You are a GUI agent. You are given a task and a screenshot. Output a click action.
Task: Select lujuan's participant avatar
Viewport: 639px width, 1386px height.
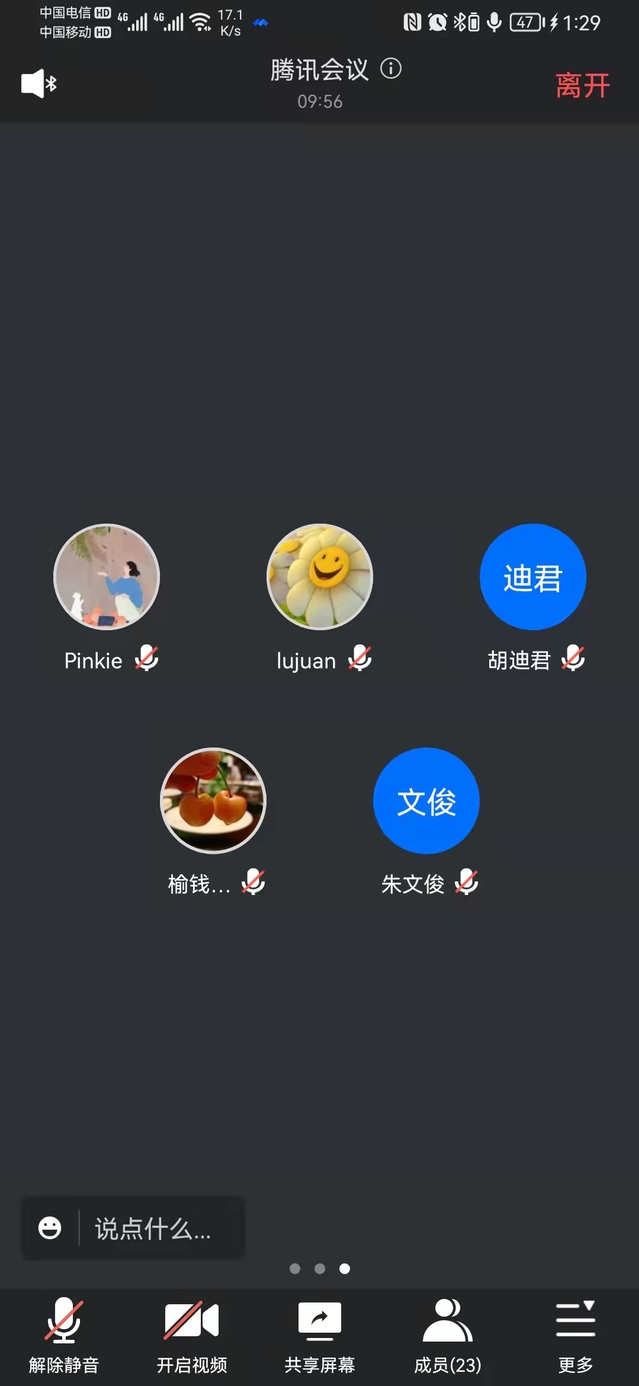pos(320,577)
